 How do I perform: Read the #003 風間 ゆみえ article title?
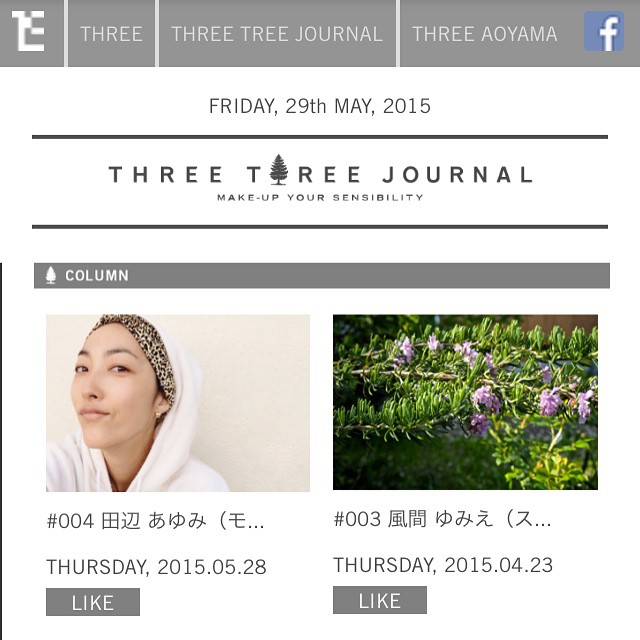tap(442, 520)
